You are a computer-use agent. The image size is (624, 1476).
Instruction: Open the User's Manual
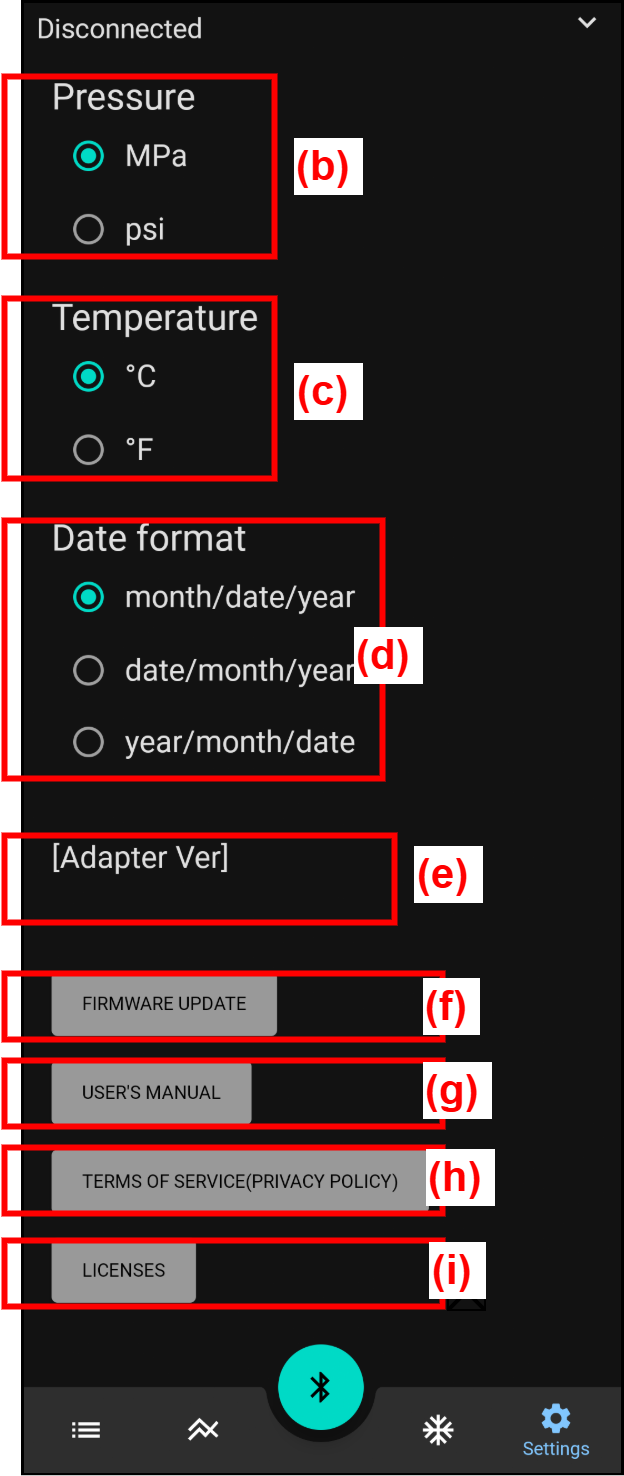click(x=151, y=1093)
